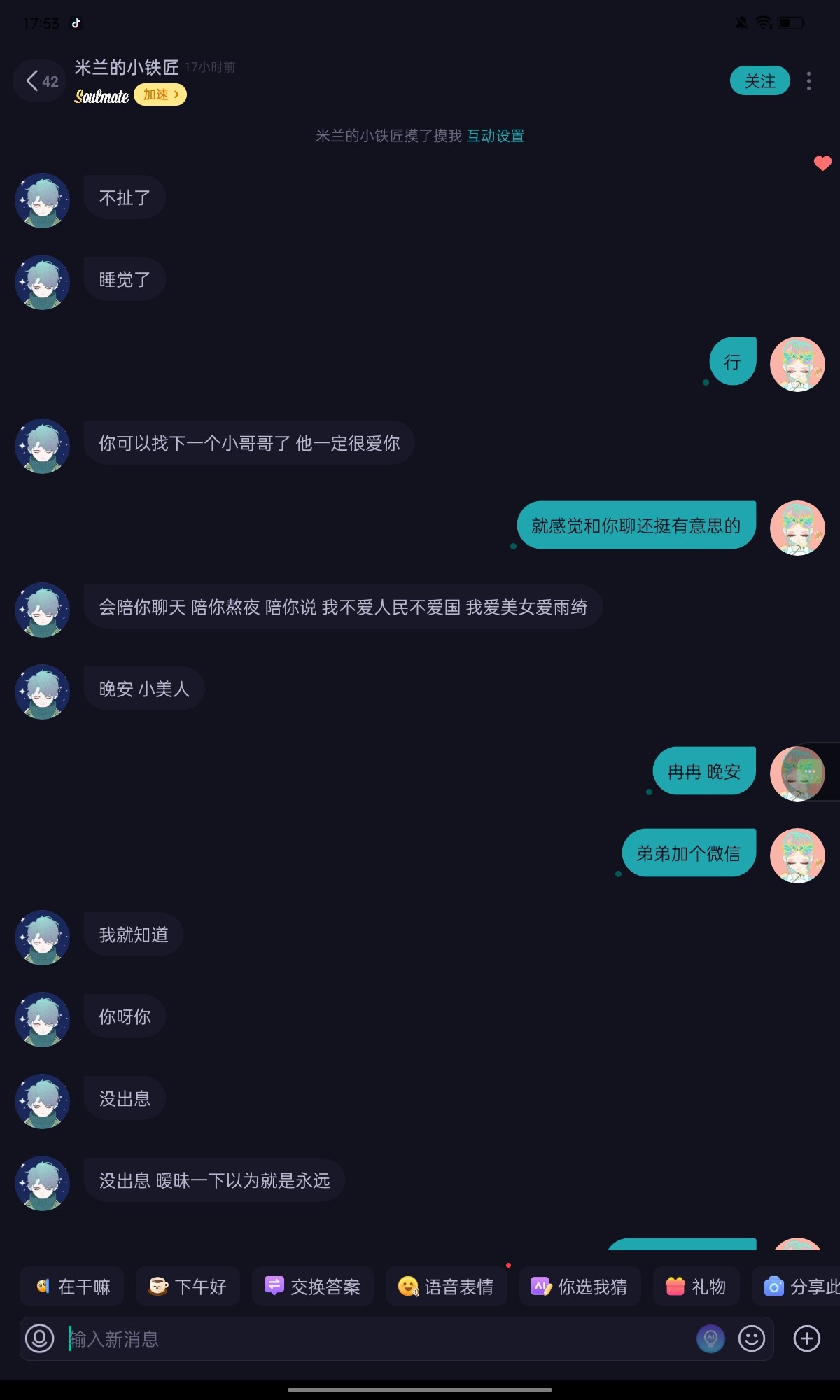Open 语音表情 voice stickers
The width and height of the screenshot is (840, 1400).
pyautogui.click(x=447, y=1286)
